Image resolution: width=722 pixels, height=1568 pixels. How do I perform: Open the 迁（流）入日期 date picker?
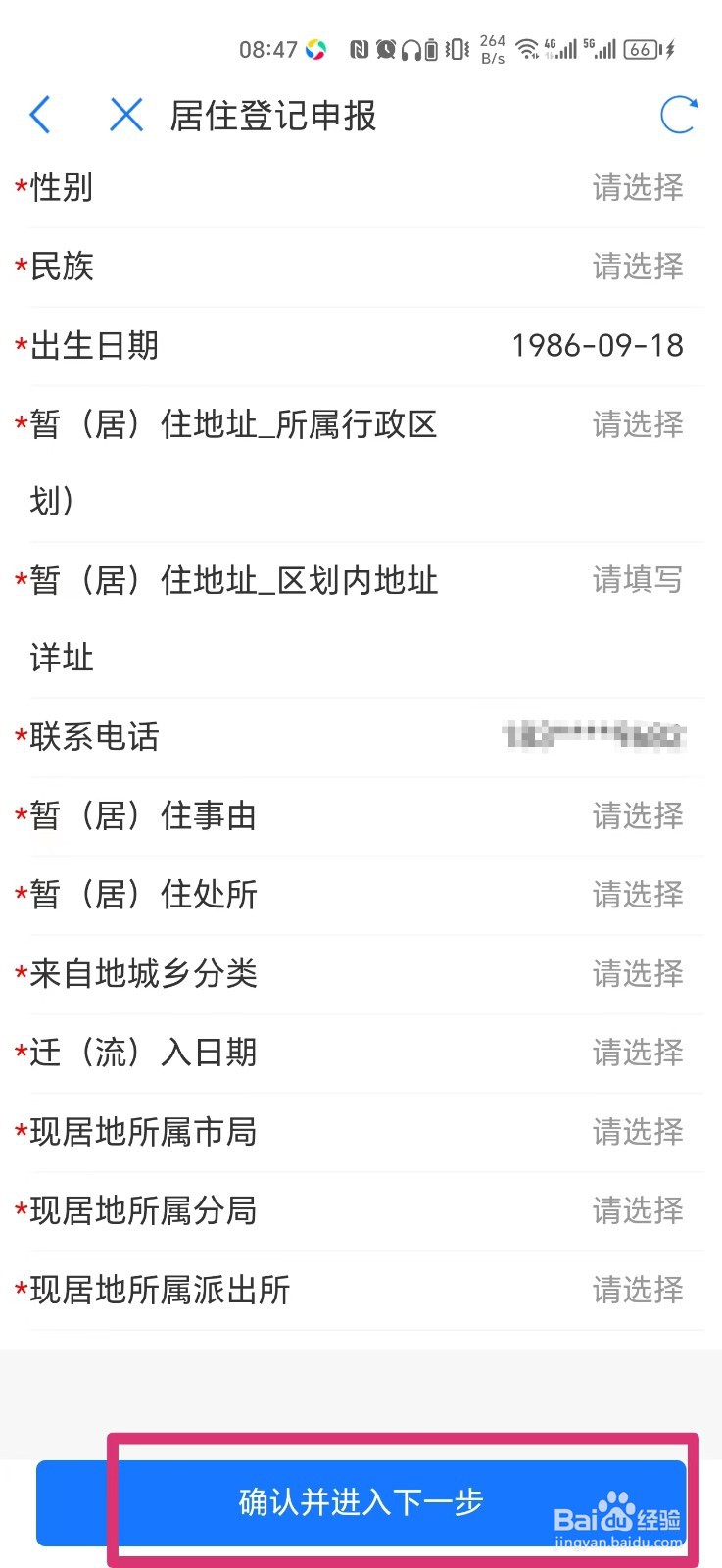pos(637,1053)
